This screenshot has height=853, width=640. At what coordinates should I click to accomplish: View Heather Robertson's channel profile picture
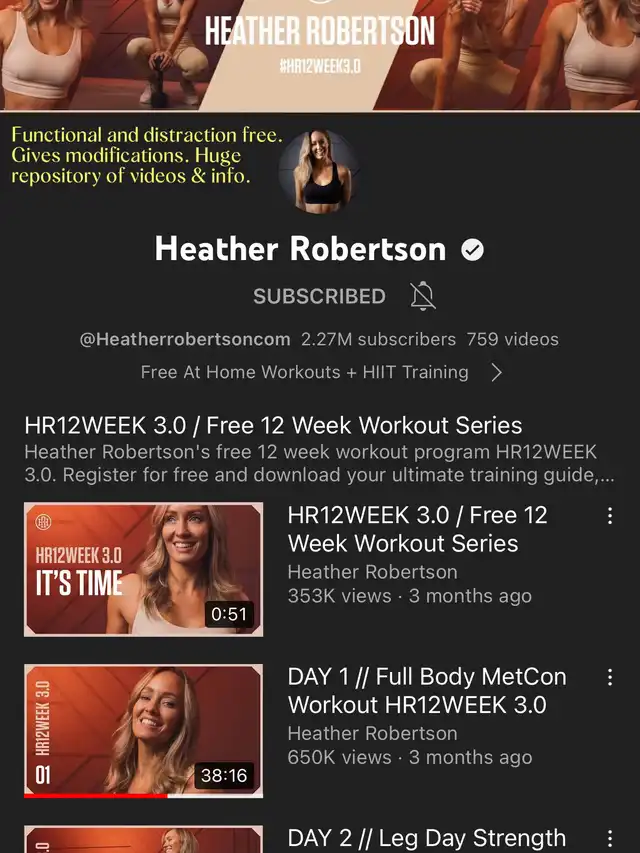click(319, 171)
